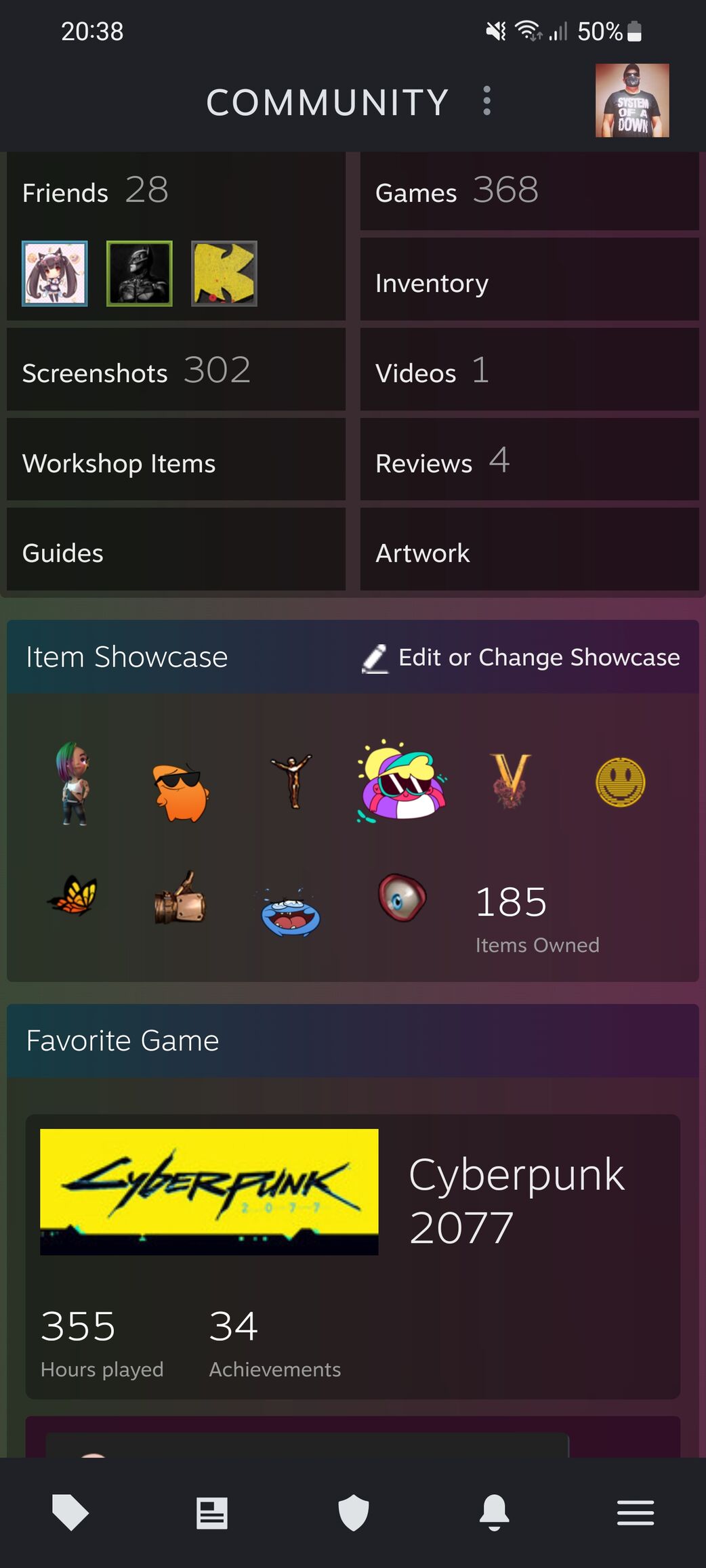Edit or Change Showcase
This screenshot has width=706, height=1568.
click(x=521, y=657)
